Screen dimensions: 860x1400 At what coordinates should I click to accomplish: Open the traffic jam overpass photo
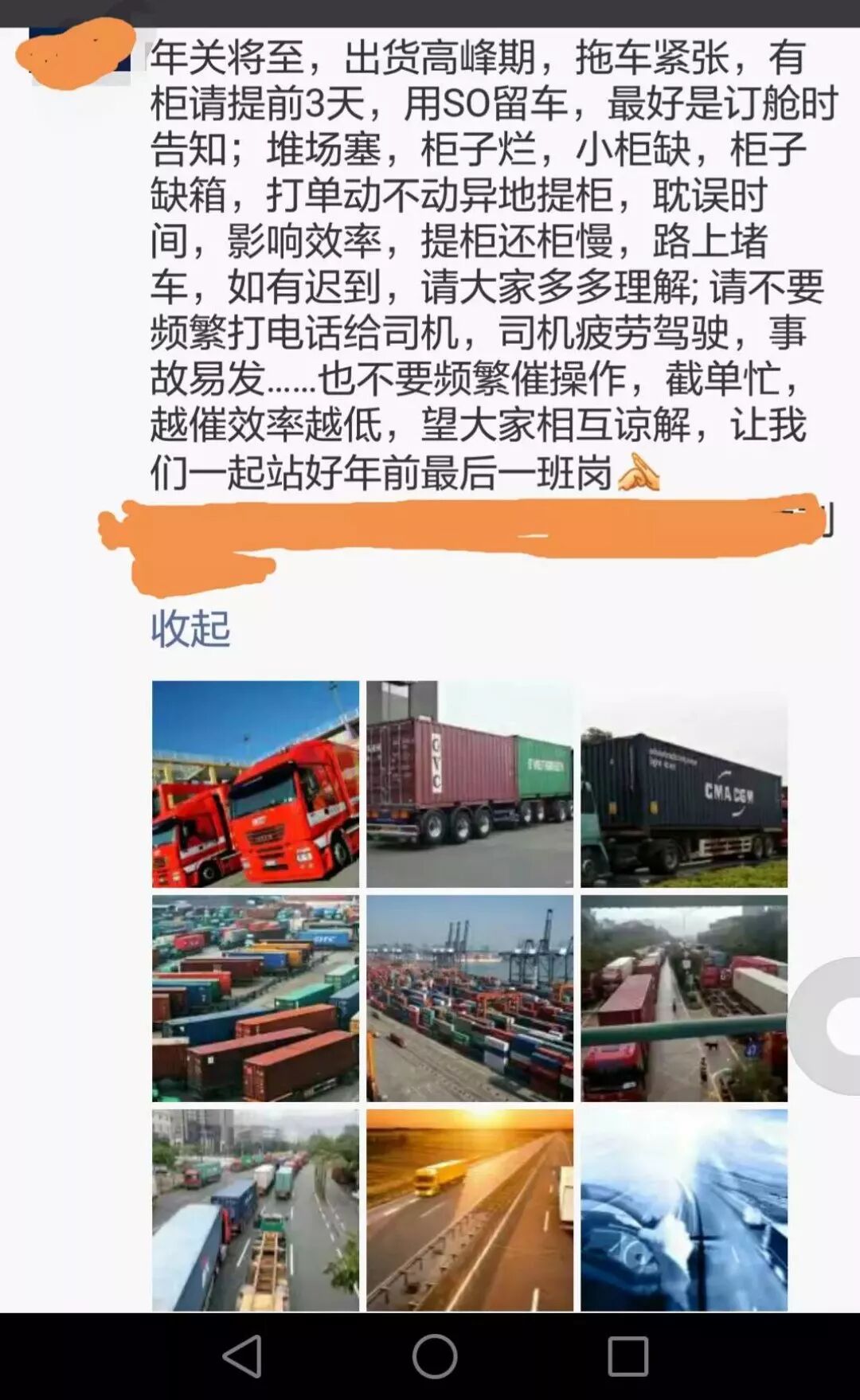[684, 998]
